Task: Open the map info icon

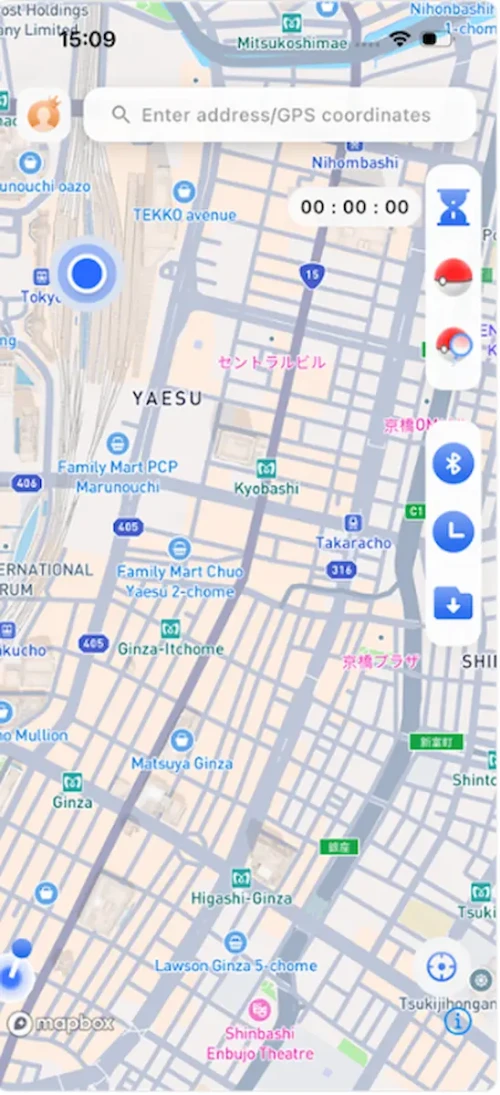Action: (x=457, y=1021)
